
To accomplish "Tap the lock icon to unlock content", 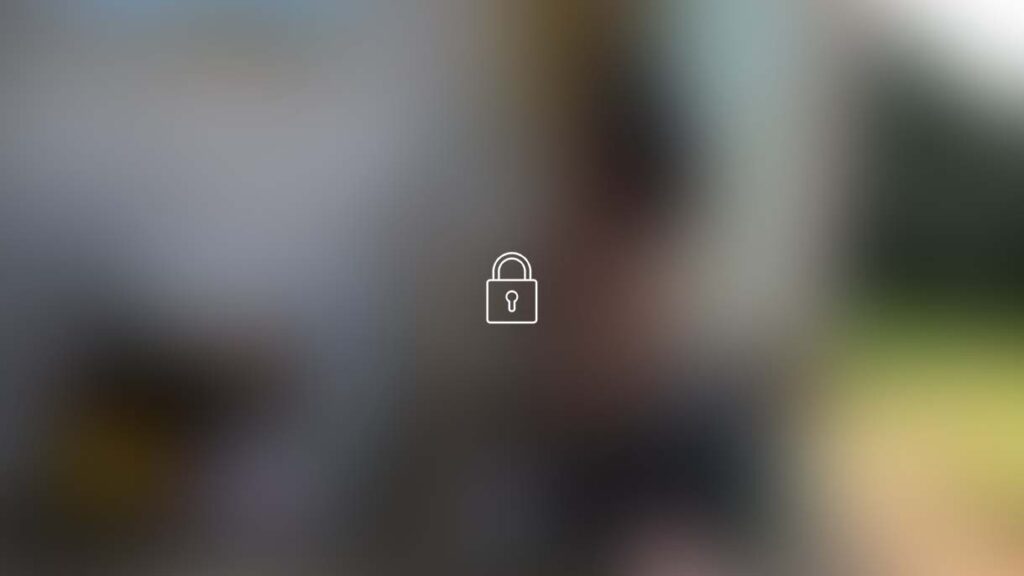I will (511, 290).
